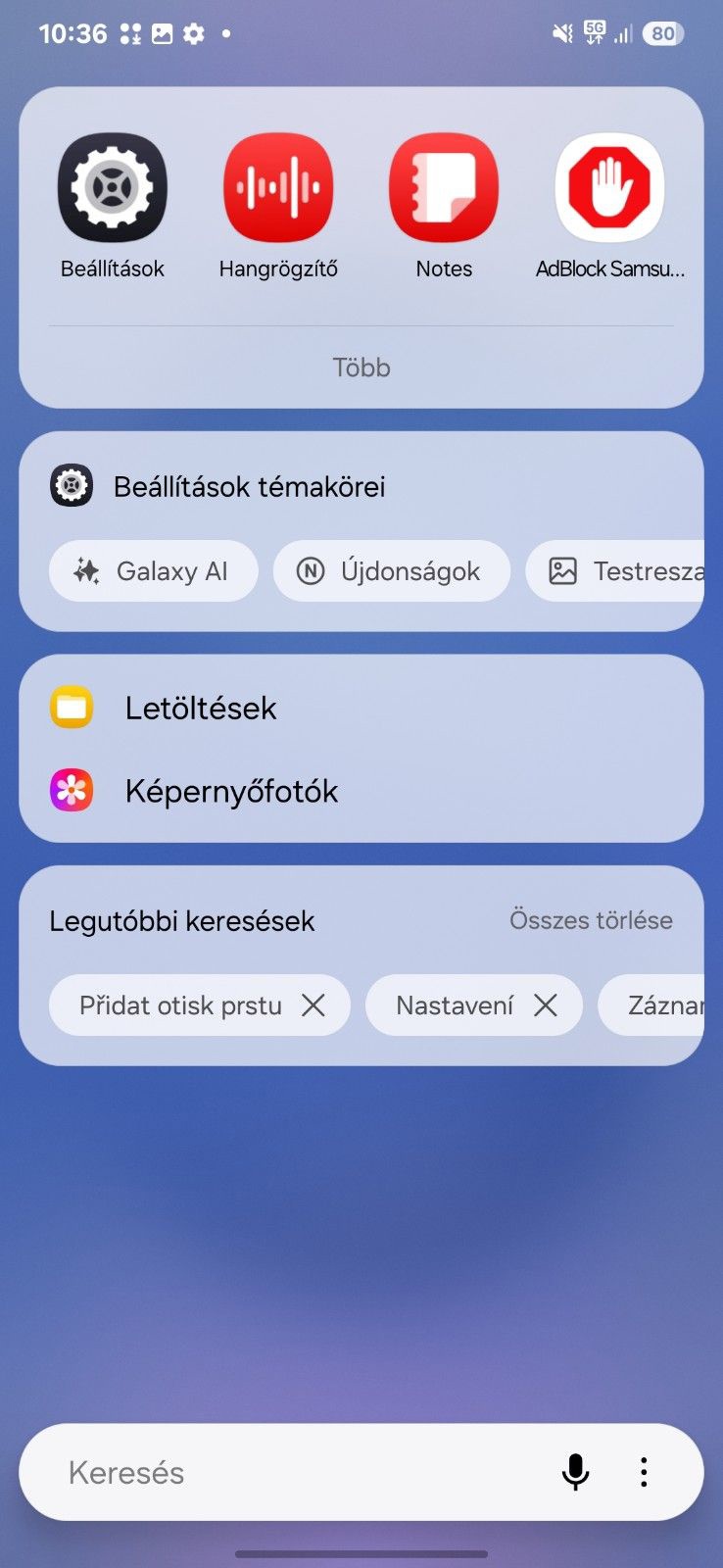Open the Újdonságok settings topic
Viewport: 723px width, 1568px height.
pyautogui.click(x=392, y=571)
